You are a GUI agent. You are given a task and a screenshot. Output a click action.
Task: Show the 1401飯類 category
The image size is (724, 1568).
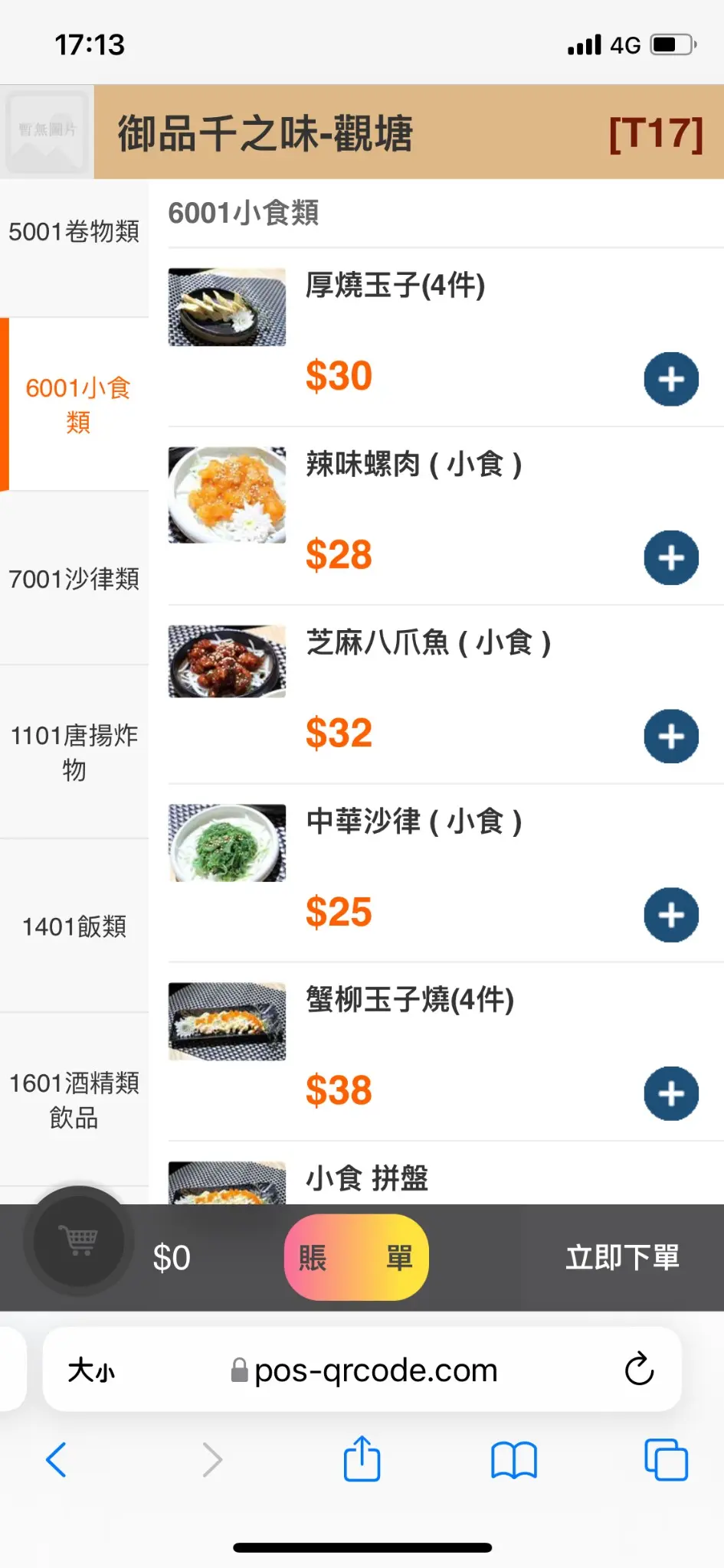tap(74, 926)
